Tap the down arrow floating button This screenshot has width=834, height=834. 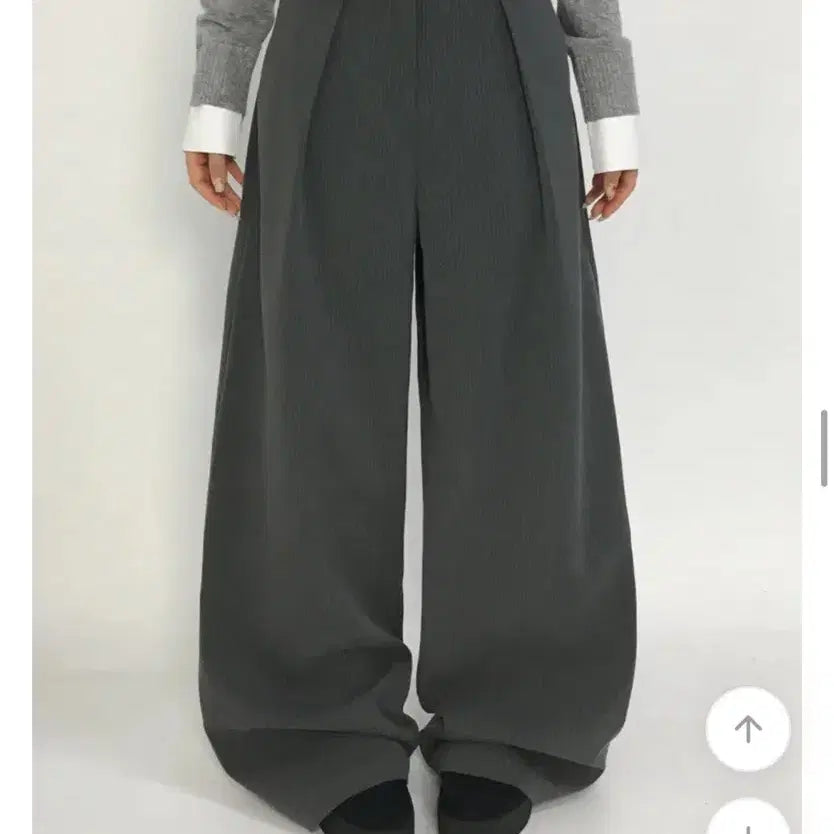[748, 822]
